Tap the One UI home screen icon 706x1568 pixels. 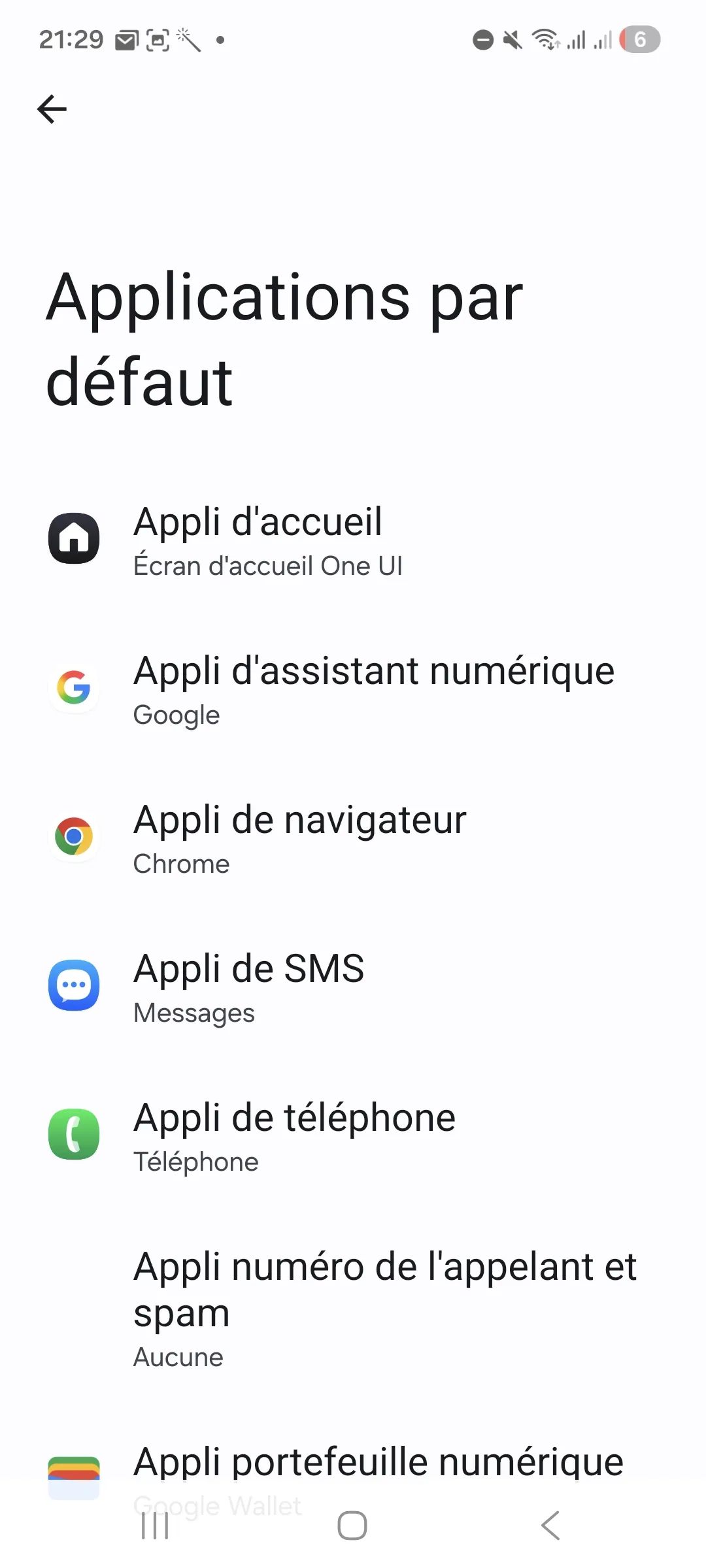(x=73, y=538)
